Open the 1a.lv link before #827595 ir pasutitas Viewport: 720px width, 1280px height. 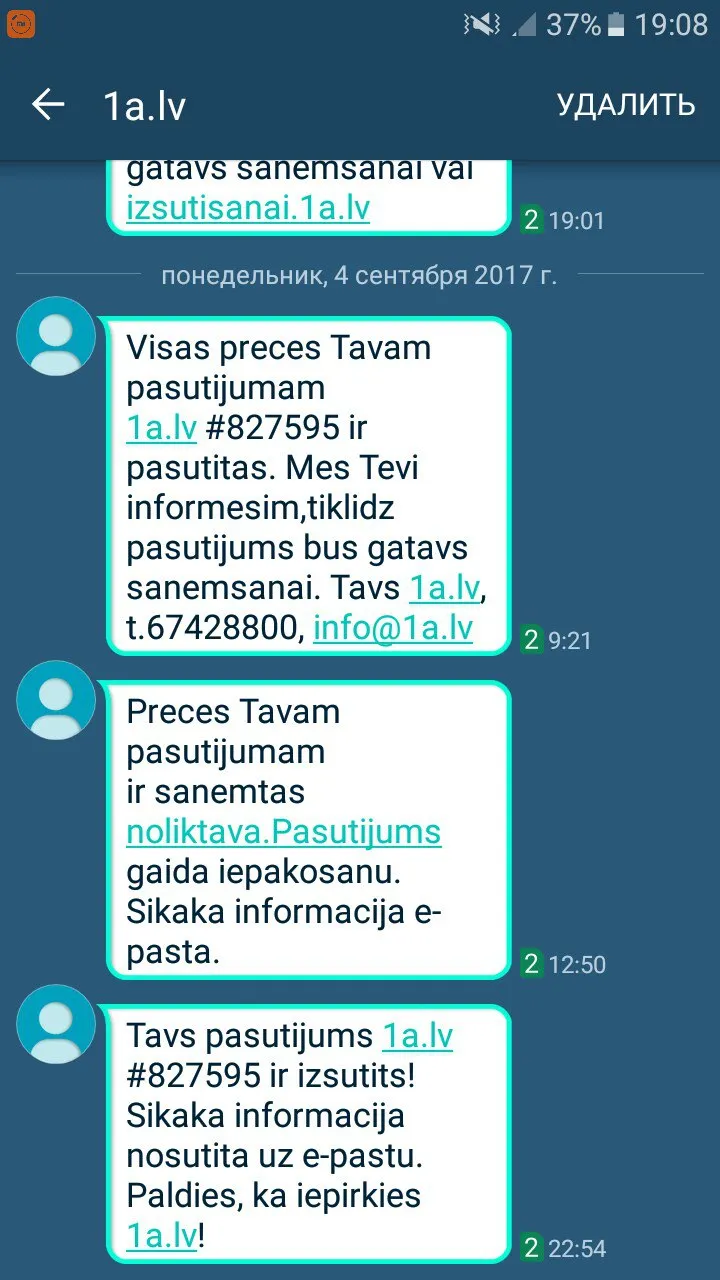tap(161, 427)
